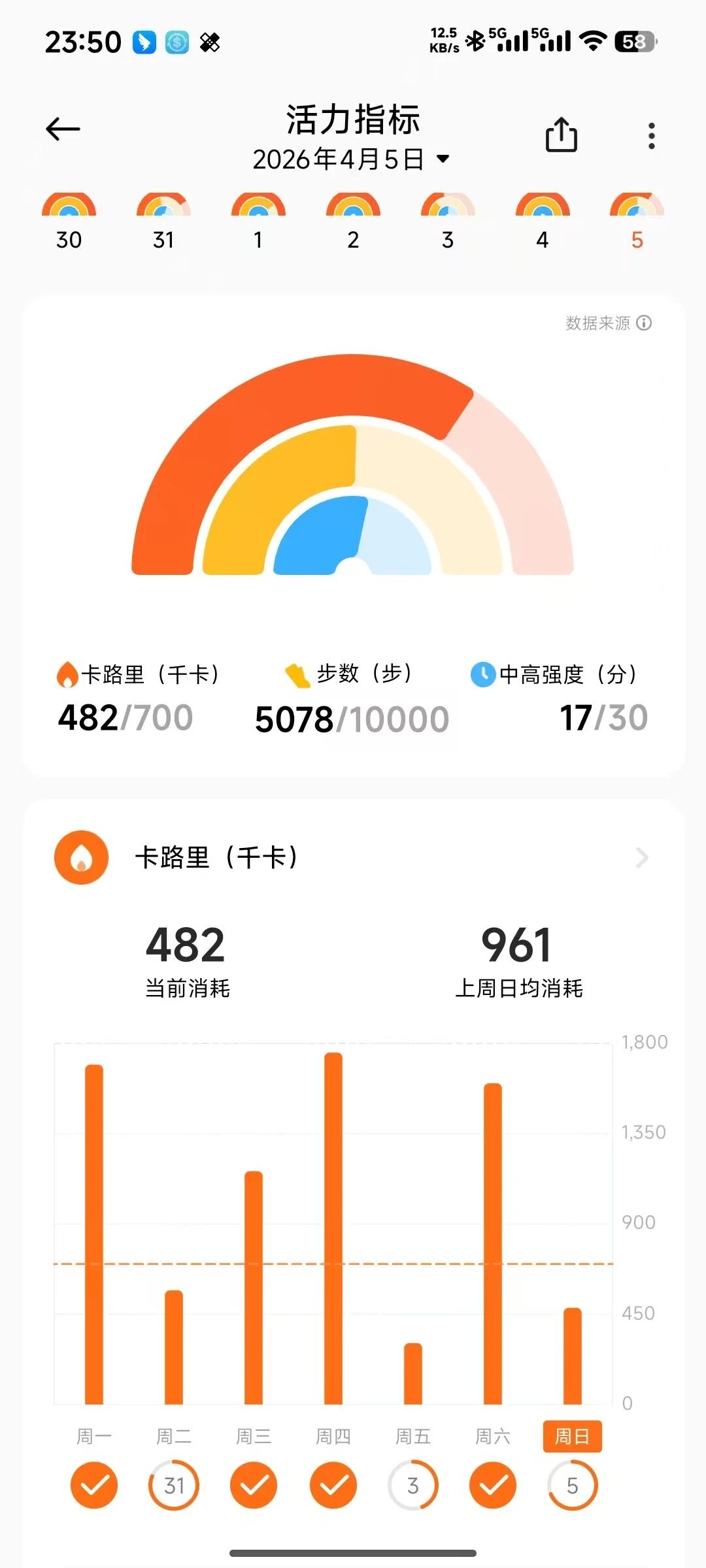View day 4 in the date strip

tap(543, 221)
